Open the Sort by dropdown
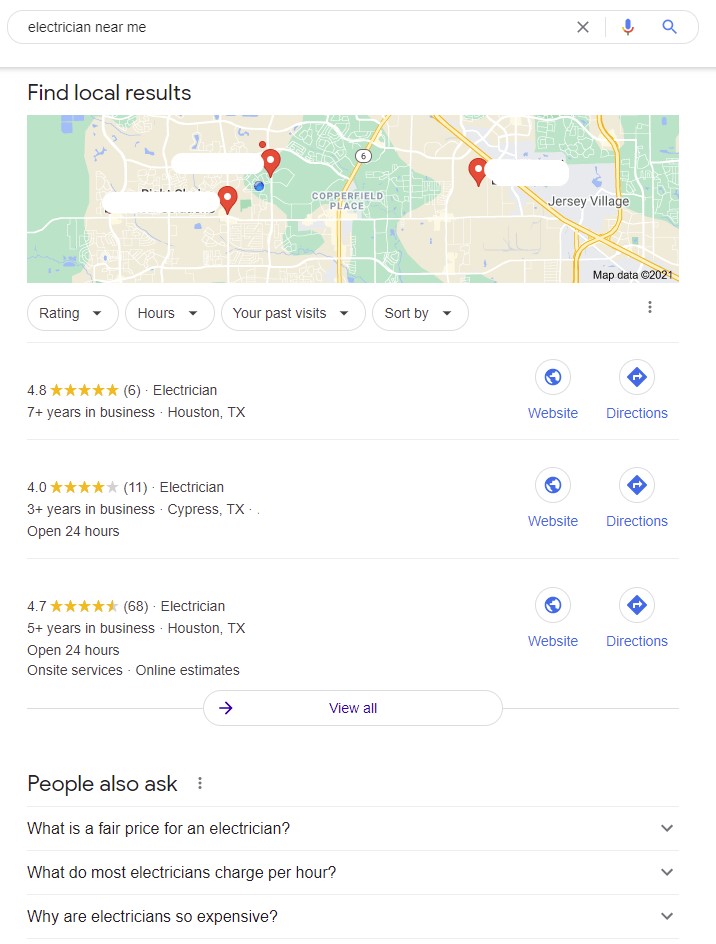 (x=419, y=313)
